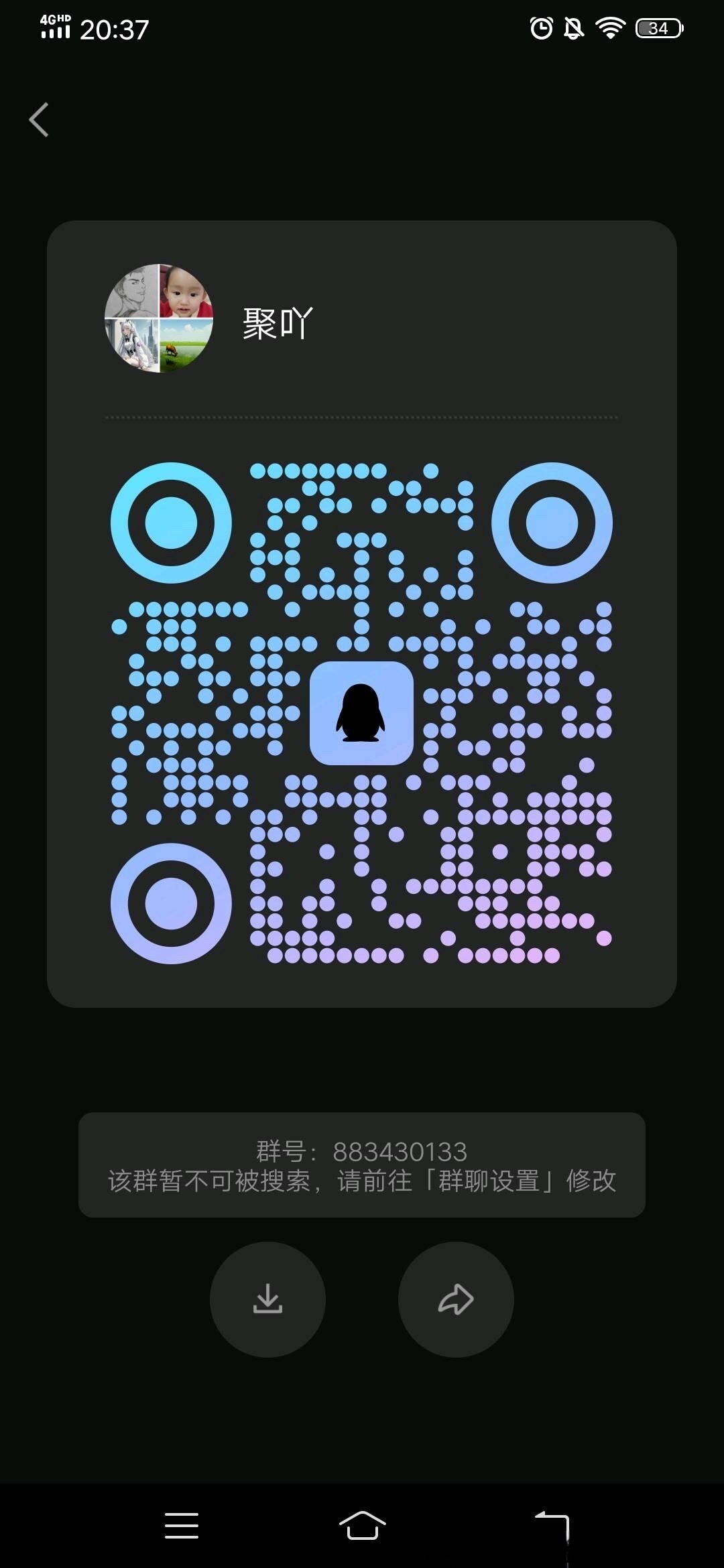Tap the system home button
Viewport: 724px width, 1568px height.
pos(362,1526)
